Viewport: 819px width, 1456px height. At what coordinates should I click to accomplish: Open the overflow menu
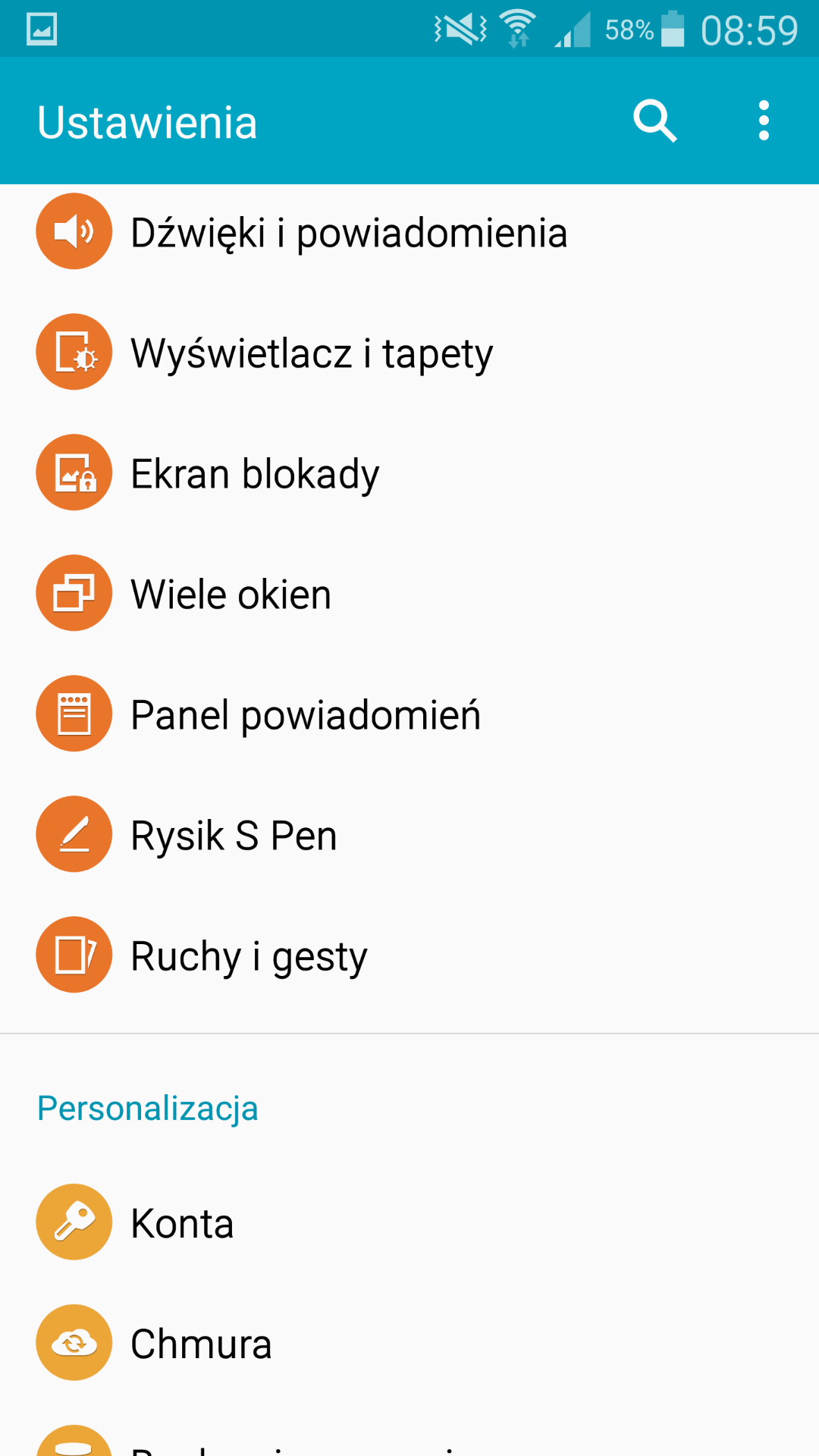(x=764, y=121)
